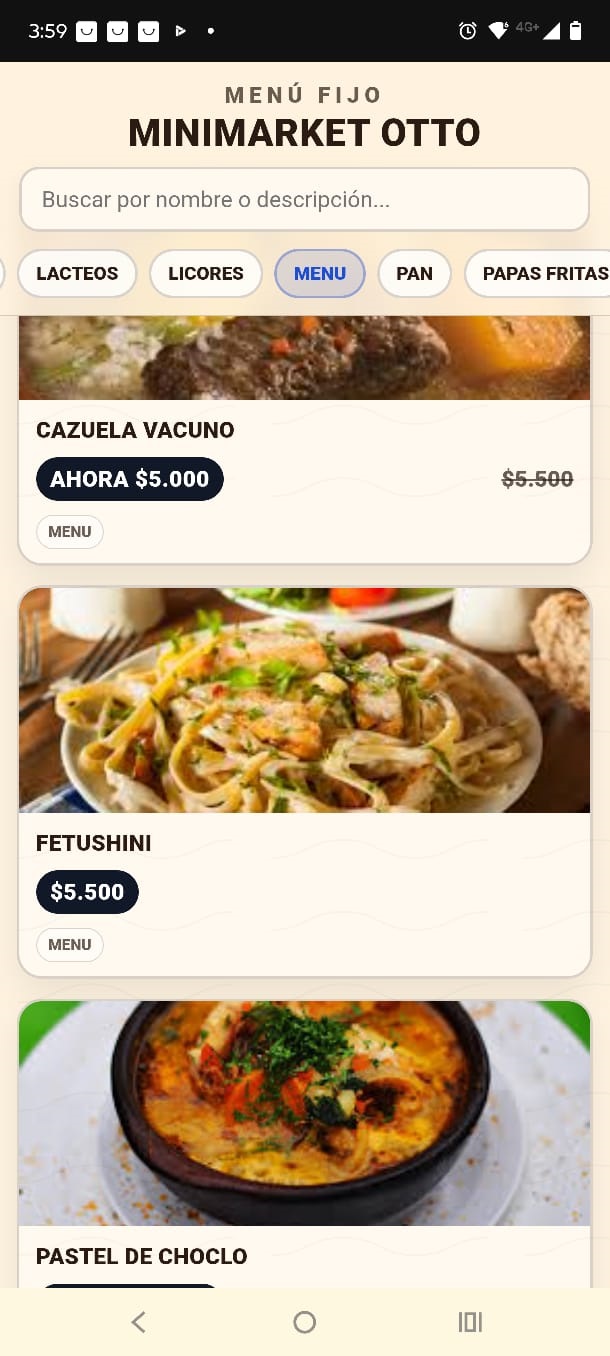The width and height of the screenshot is (610, 1356).
Task: Open the recent apps view
Action: 470,1322
